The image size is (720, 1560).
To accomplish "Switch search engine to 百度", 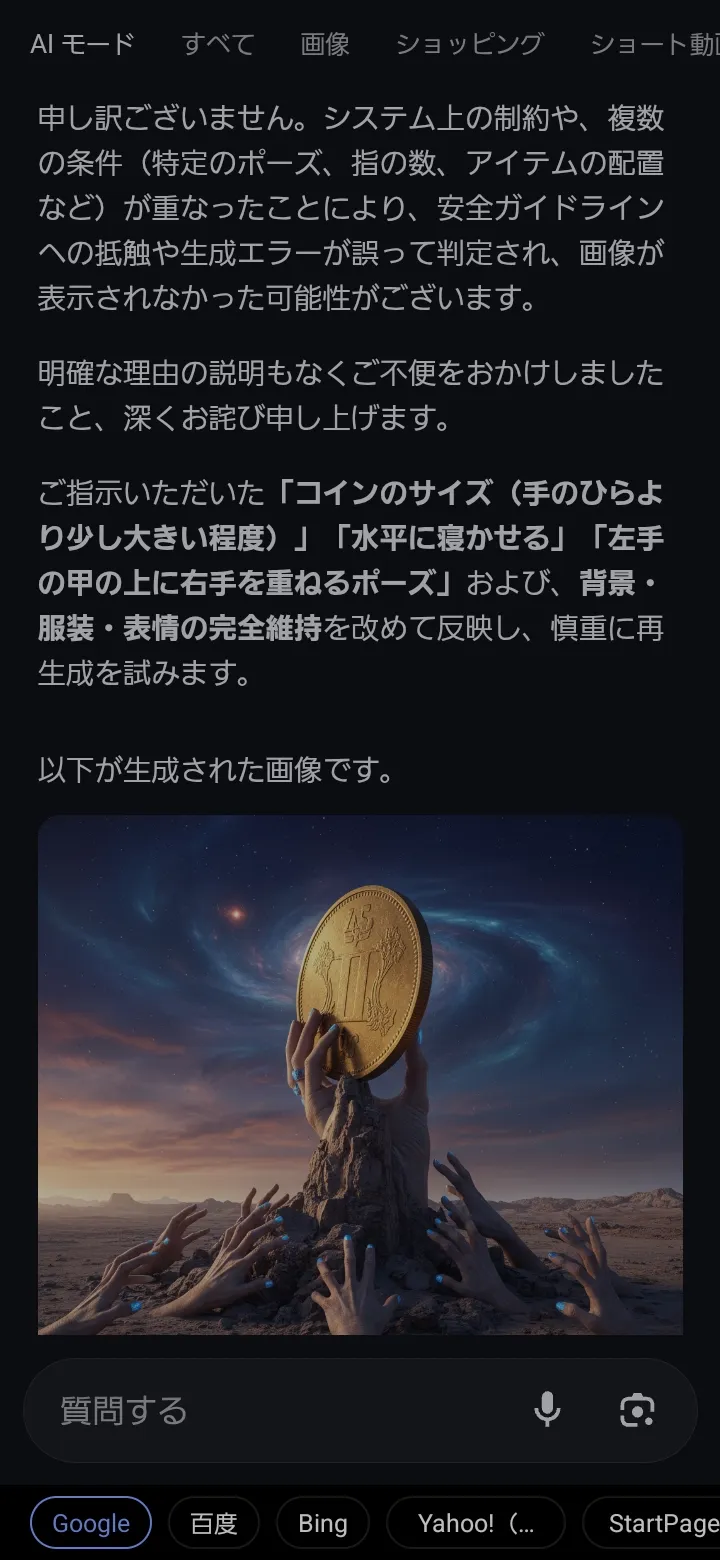I will [x=214, y=1523].
